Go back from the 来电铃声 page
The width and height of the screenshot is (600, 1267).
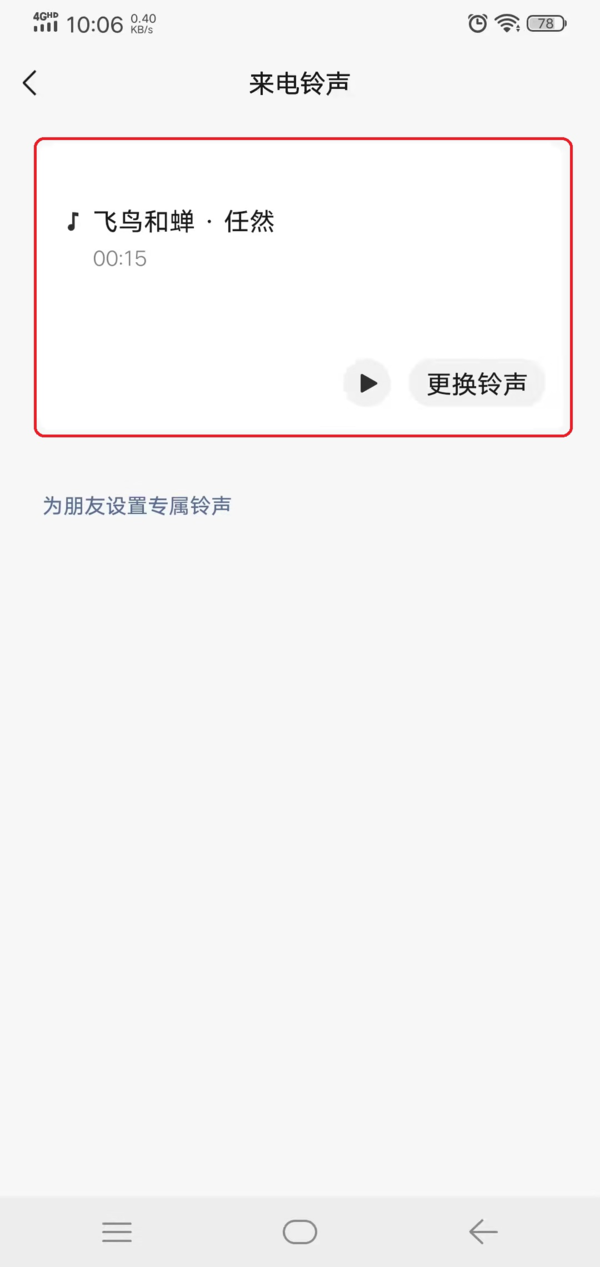click(x=30, y=83)
